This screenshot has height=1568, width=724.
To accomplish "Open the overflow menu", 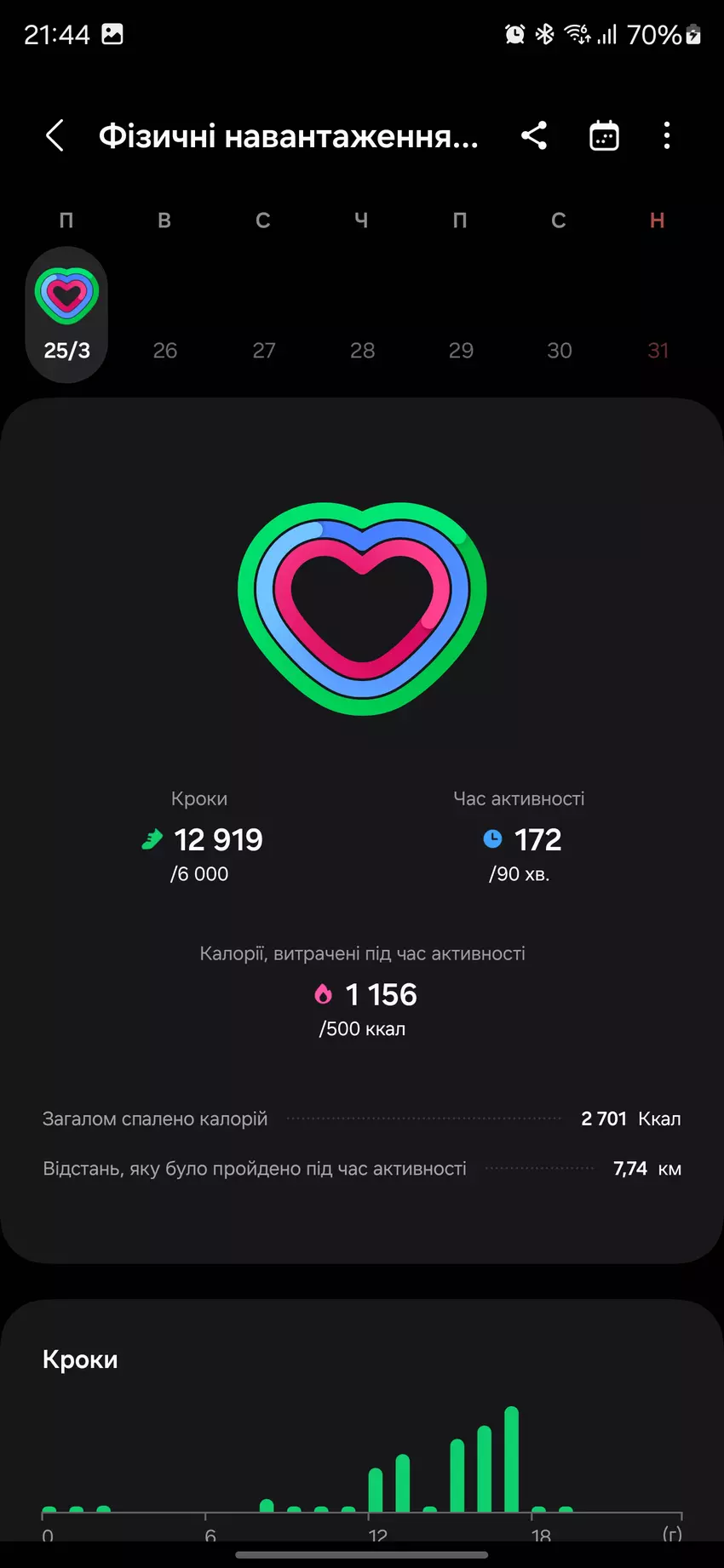I will (x=667, y=135).
